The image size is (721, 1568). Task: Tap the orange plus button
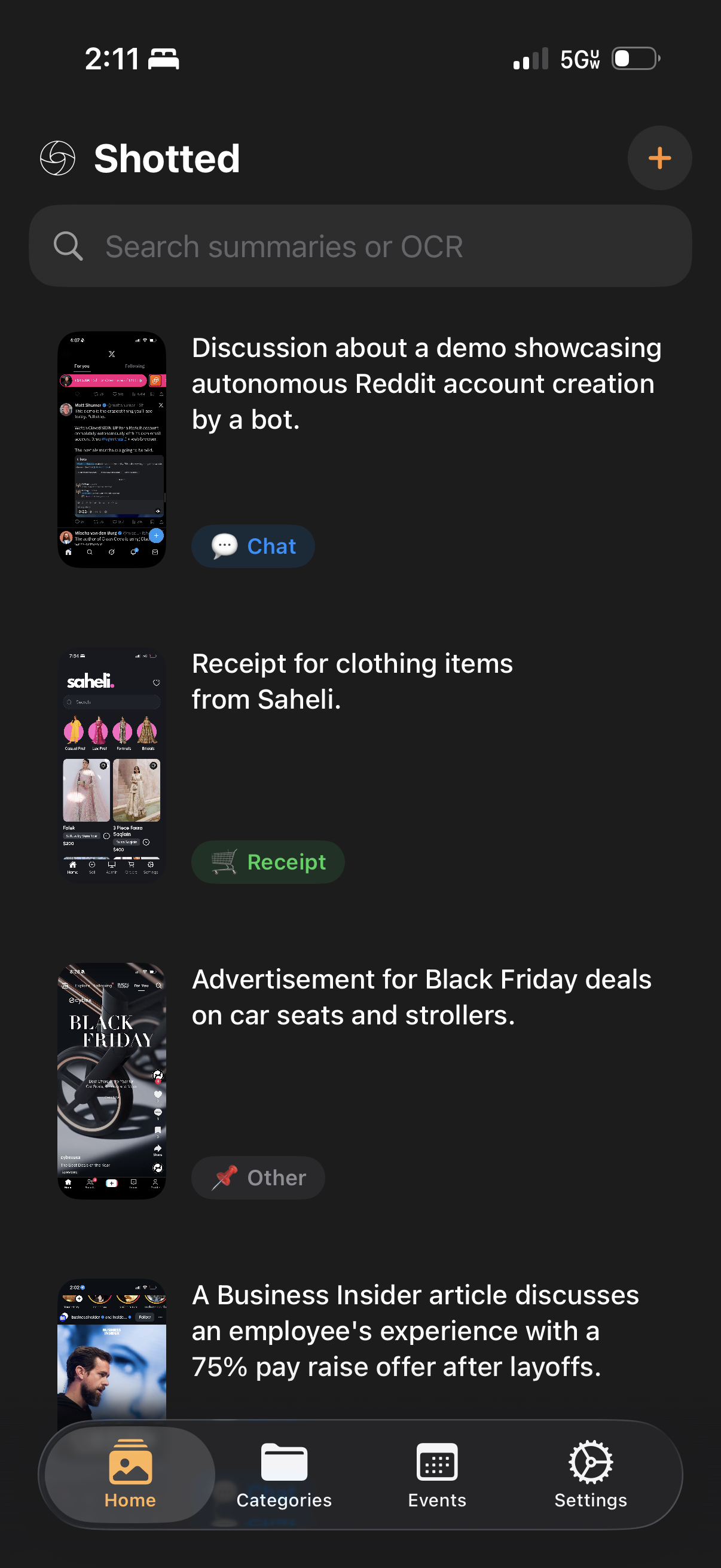click(x=659, y=158)
